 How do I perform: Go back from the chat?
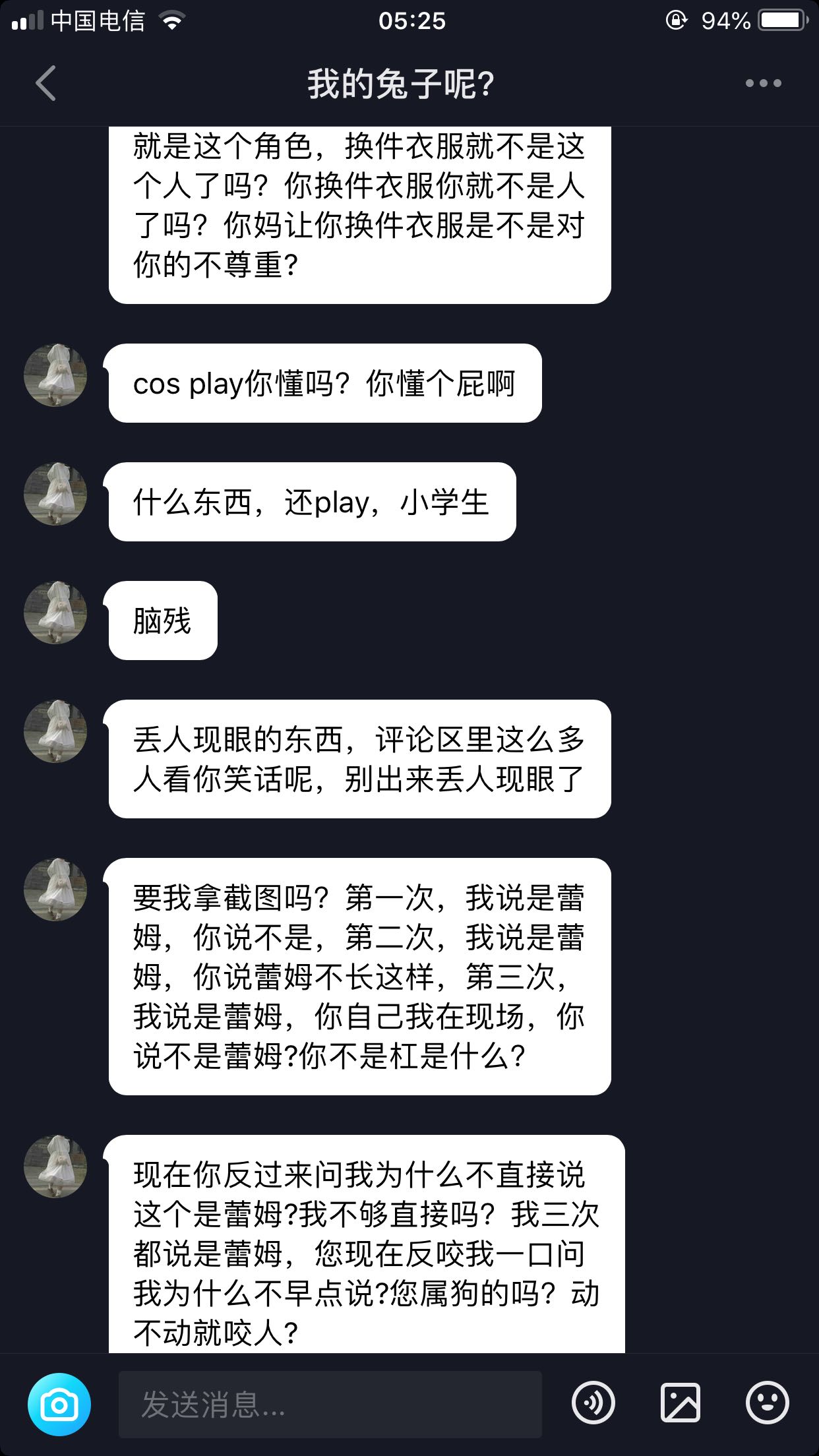(x=45, y=84)
